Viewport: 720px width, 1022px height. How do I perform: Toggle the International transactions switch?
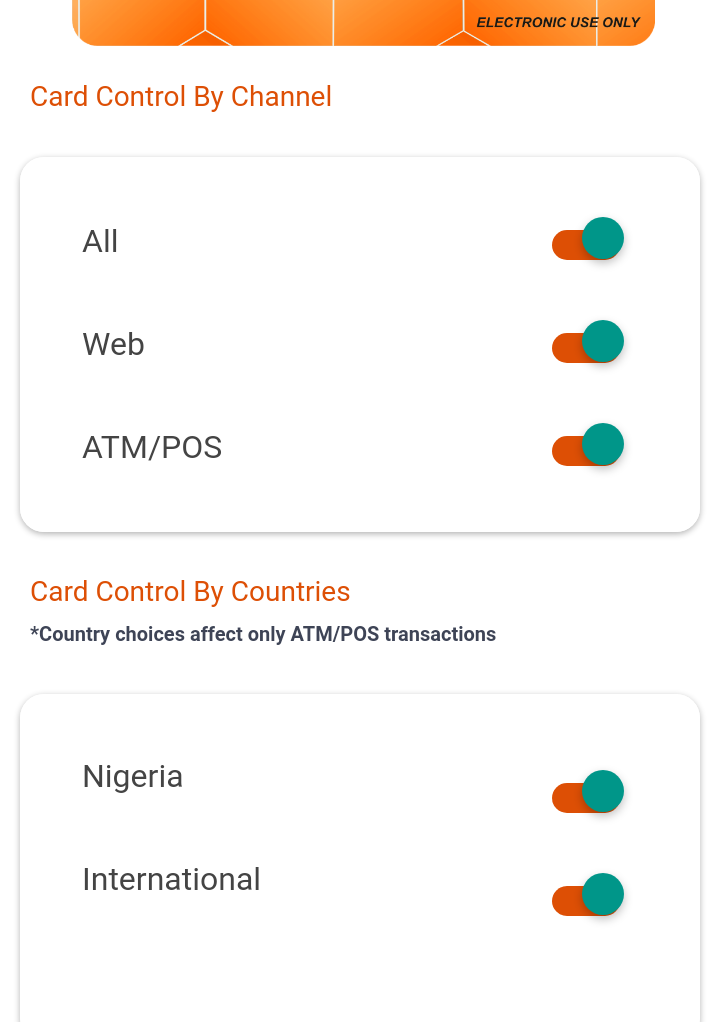coord(588,897)
